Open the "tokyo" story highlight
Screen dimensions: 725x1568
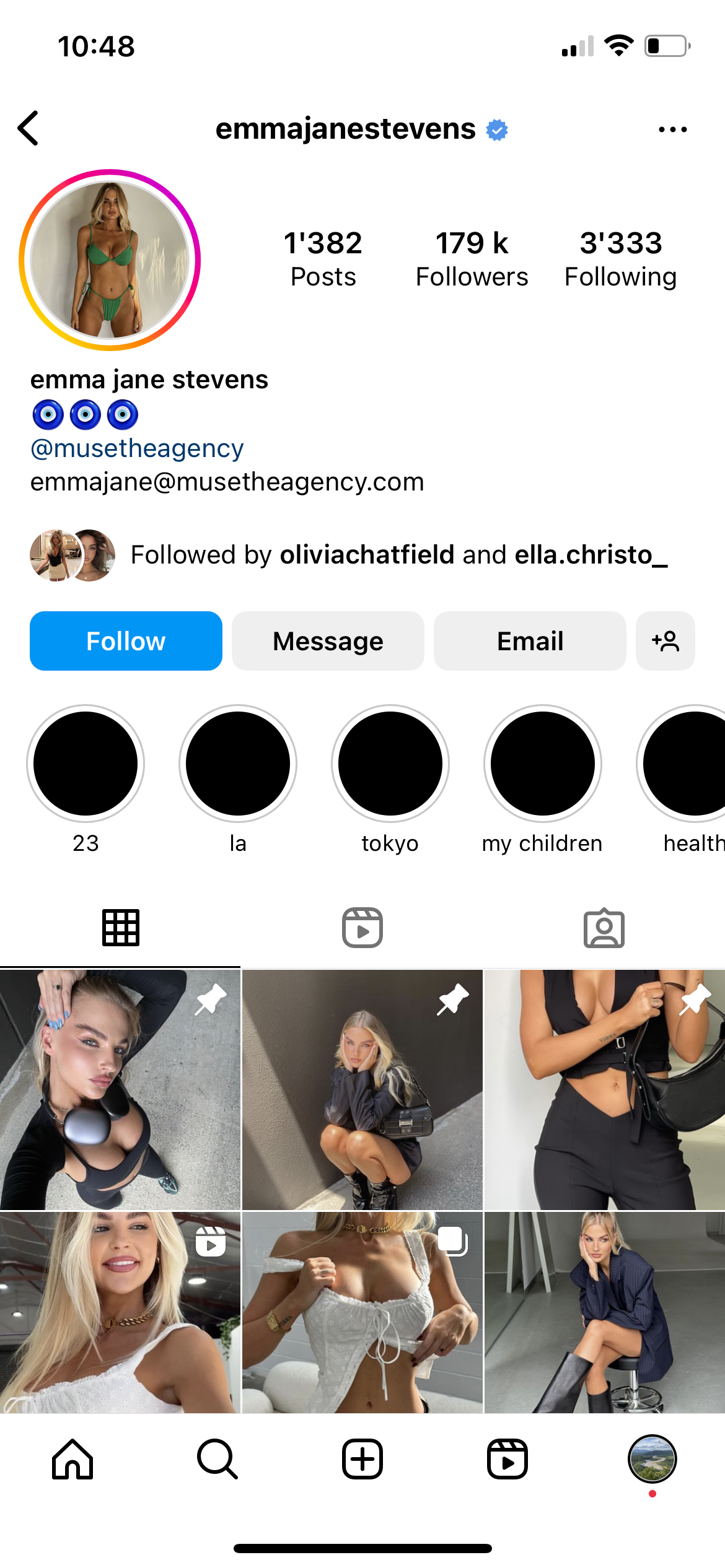pos(390,780)
